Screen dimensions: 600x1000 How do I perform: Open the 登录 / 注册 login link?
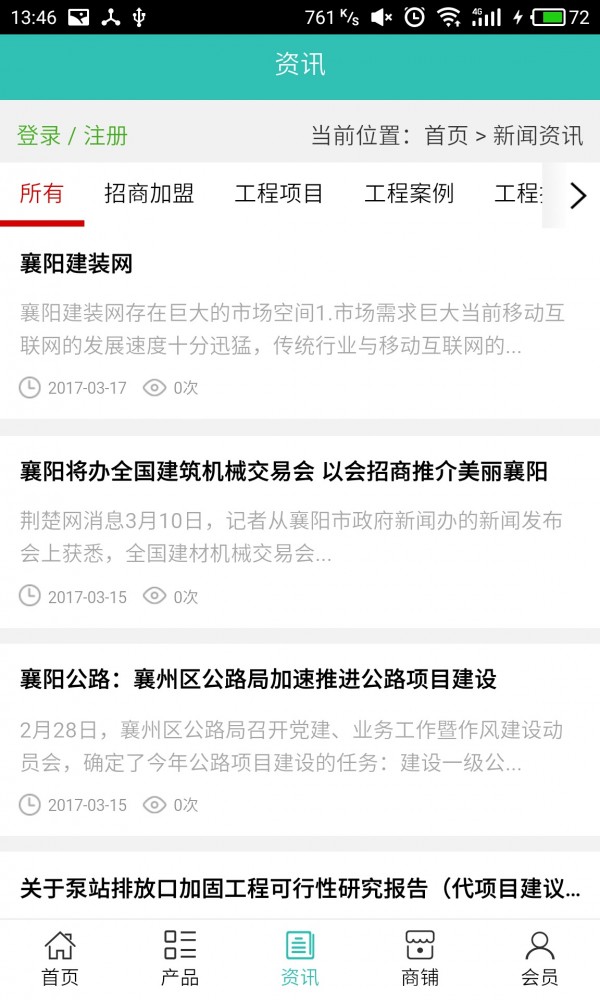click(x=72, y=136)
